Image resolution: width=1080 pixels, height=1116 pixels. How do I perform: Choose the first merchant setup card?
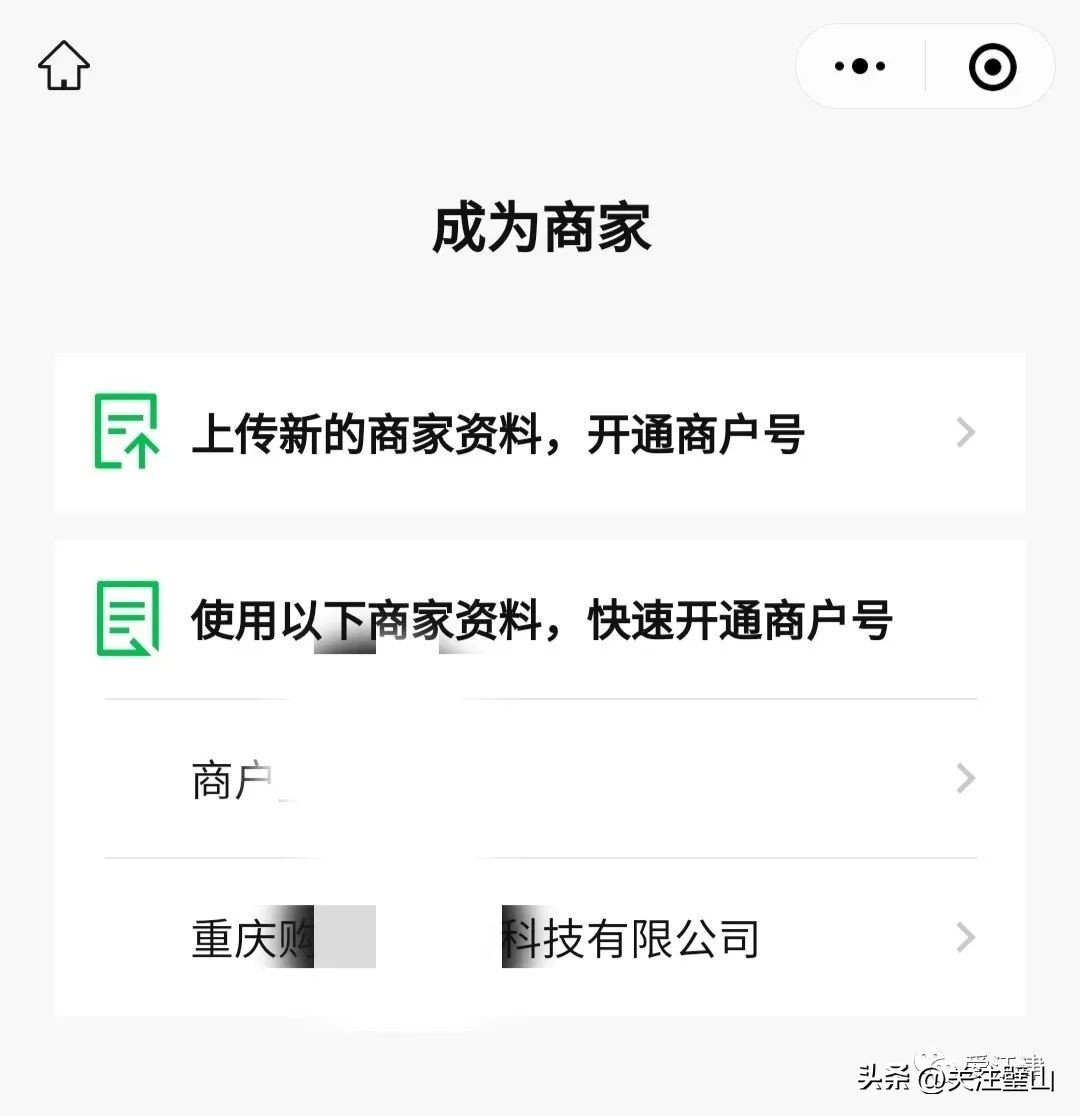click(x=540, y=432)
